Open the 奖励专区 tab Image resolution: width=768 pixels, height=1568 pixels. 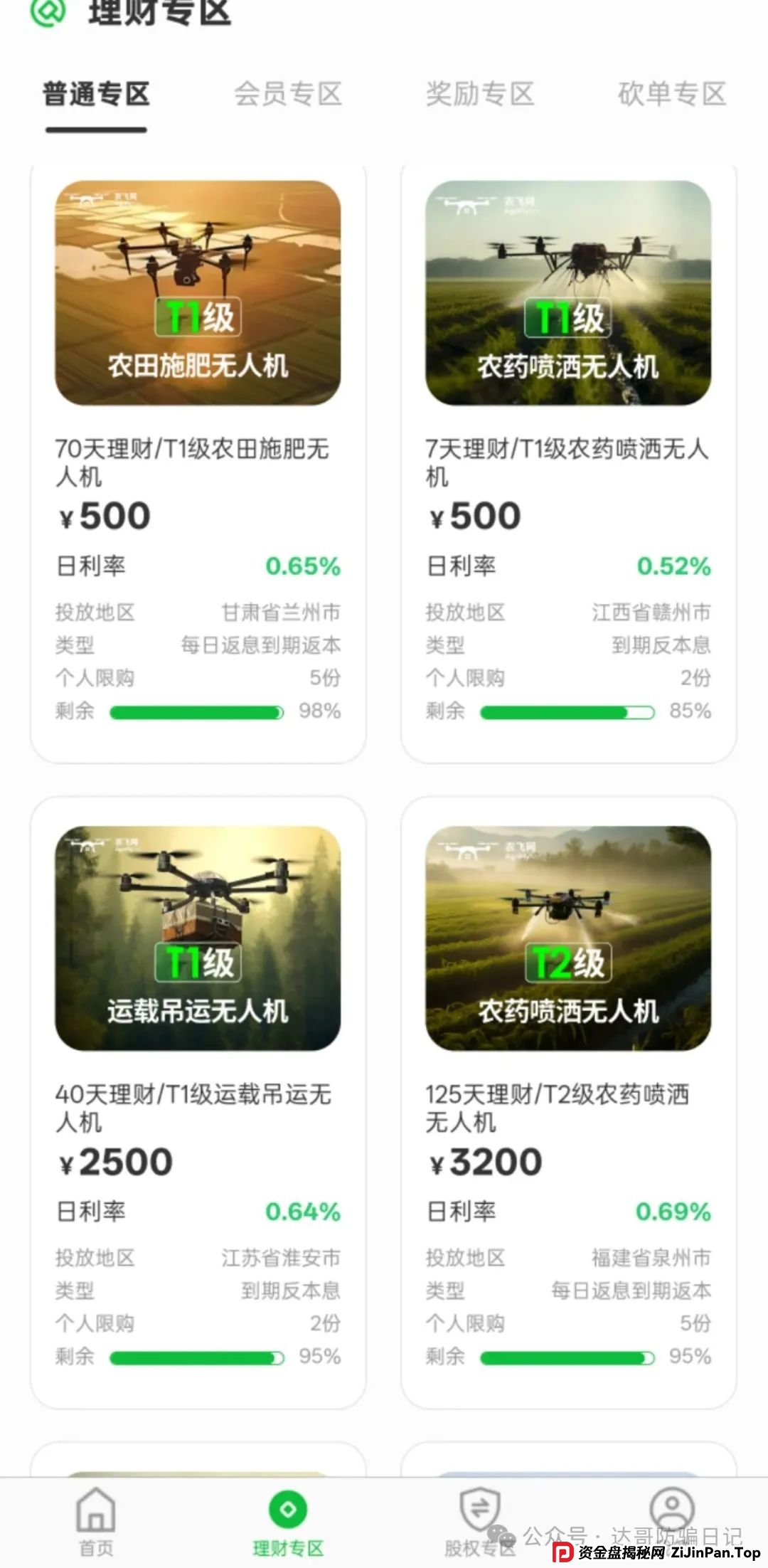(x=478, y=94)
